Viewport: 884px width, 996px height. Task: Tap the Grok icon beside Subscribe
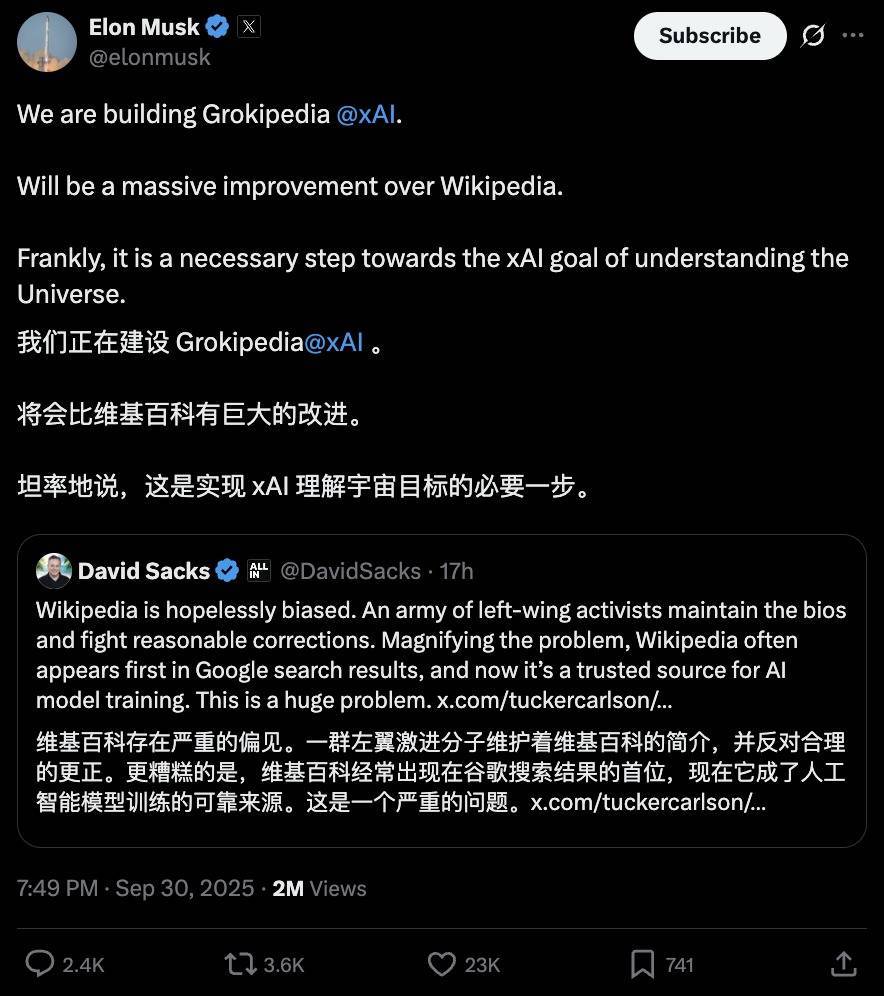[x=813, y=36]
